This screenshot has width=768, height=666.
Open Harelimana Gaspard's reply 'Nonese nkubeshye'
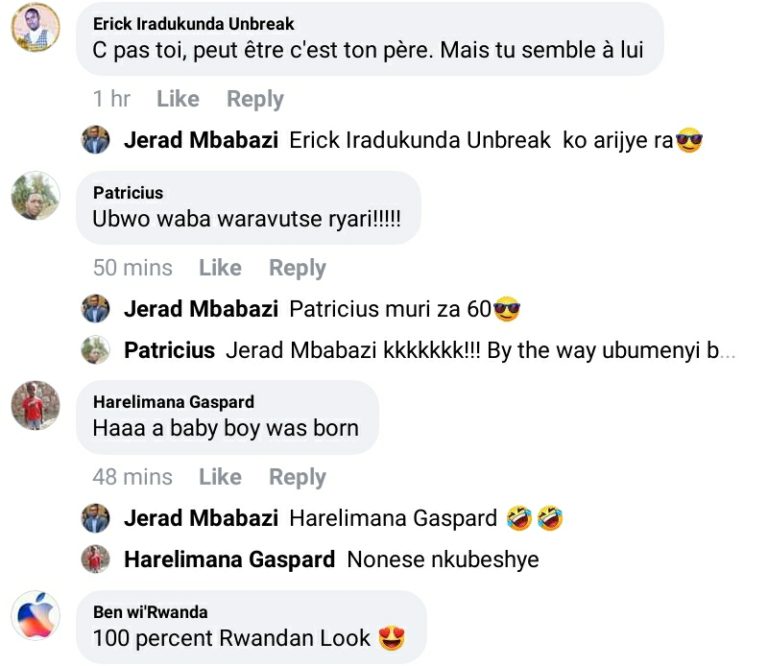pyautogui.click(x=442, y=559)
